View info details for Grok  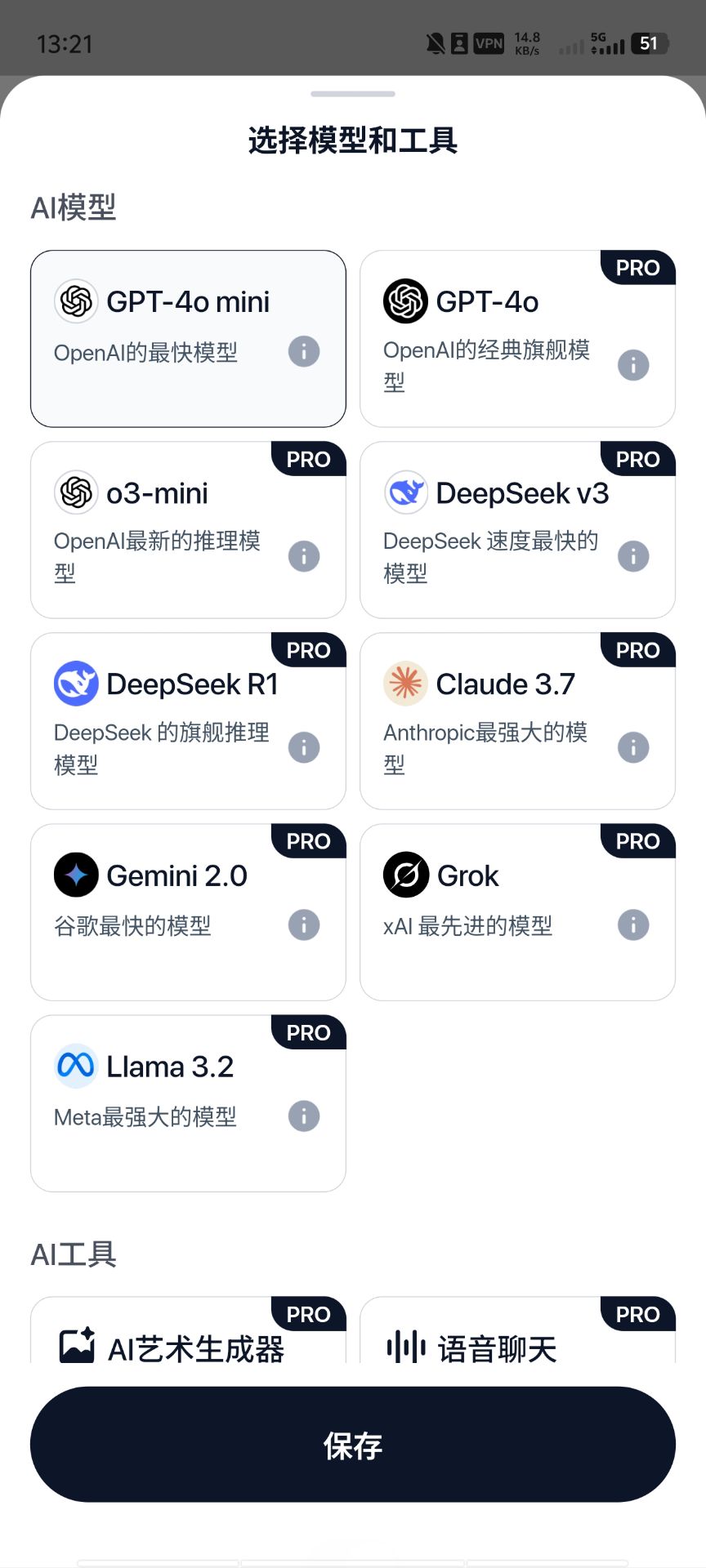(633, 925)
